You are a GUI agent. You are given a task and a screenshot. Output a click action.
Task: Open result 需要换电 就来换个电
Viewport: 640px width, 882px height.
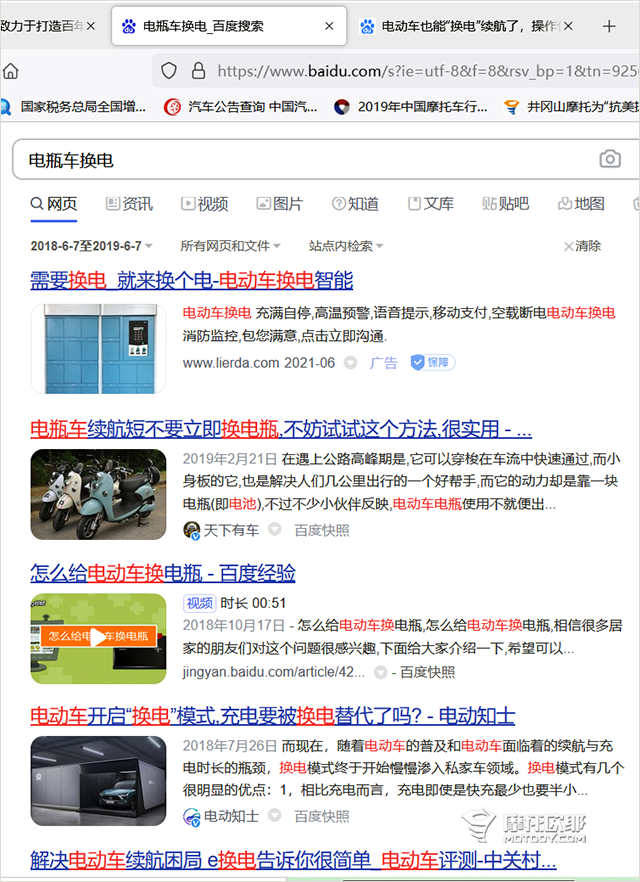point(191,280)
